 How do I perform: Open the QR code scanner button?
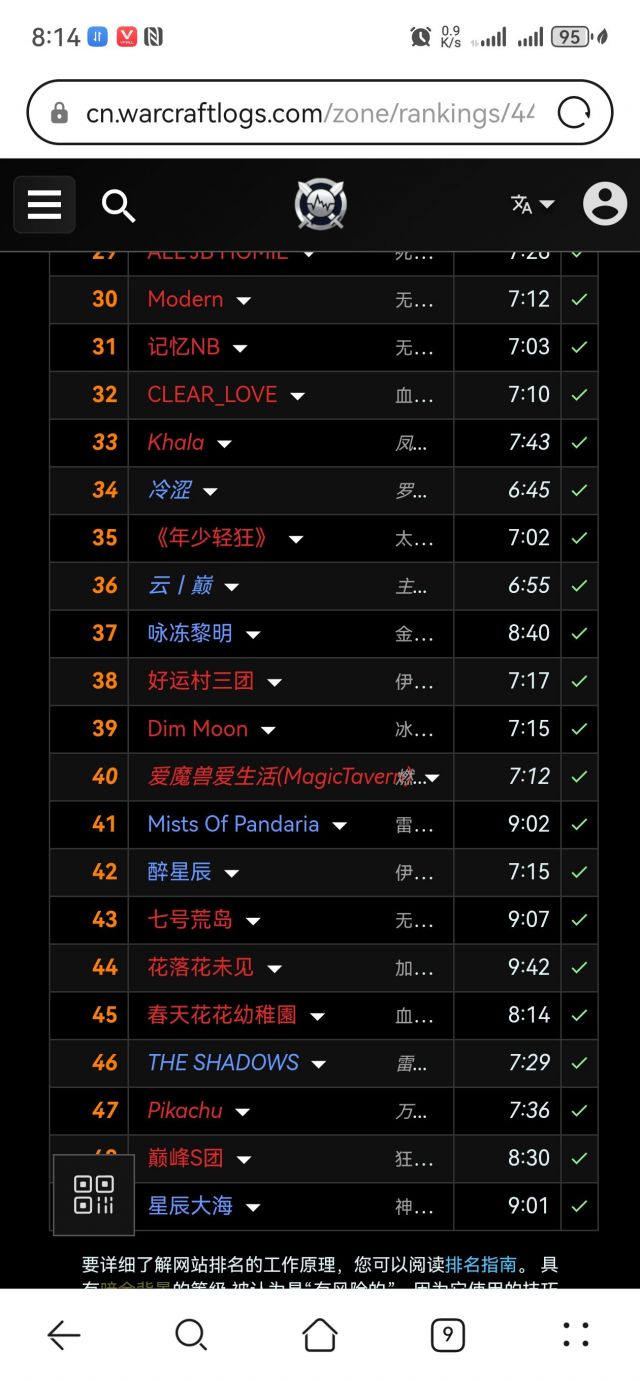click(x=93, y=1194)
